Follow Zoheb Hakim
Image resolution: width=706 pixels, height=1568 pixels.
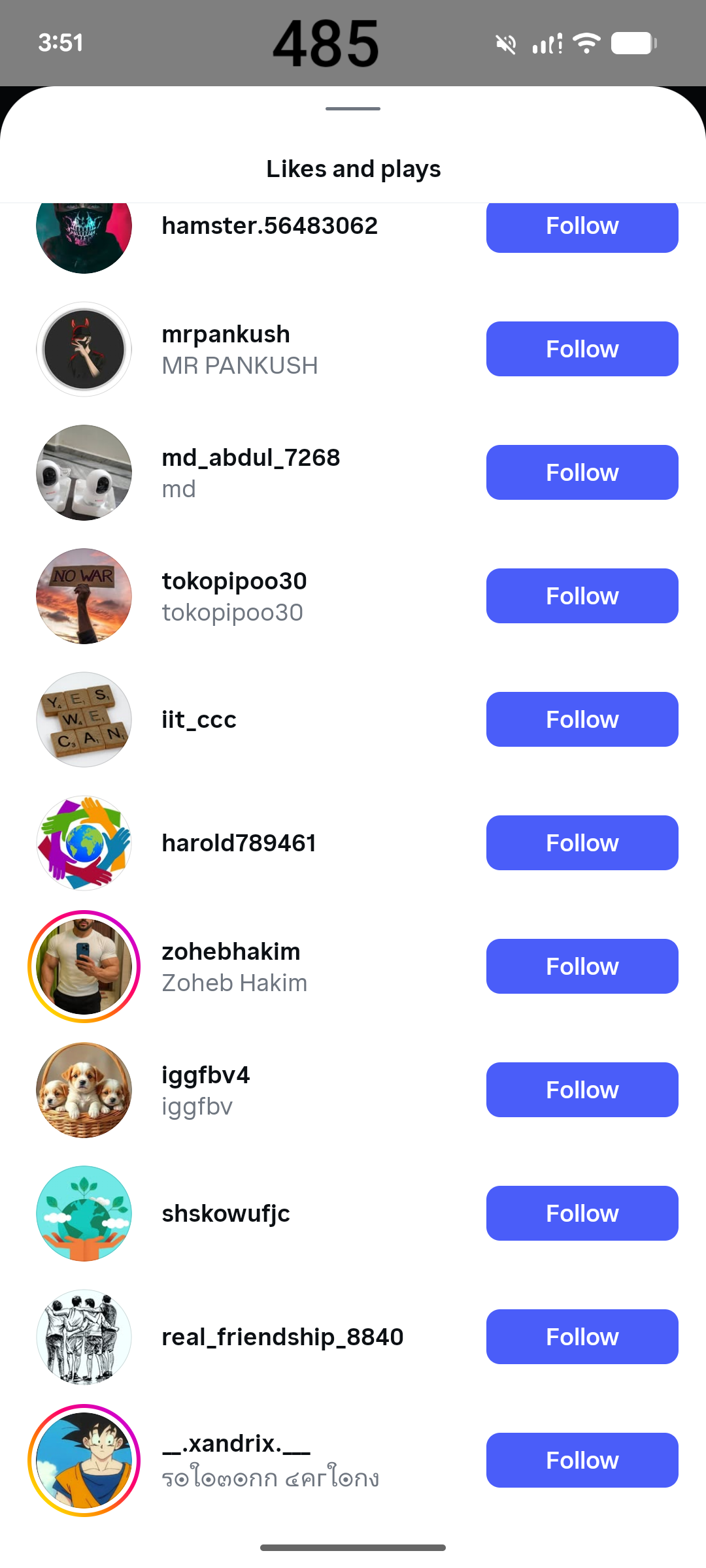click(582, 966)
